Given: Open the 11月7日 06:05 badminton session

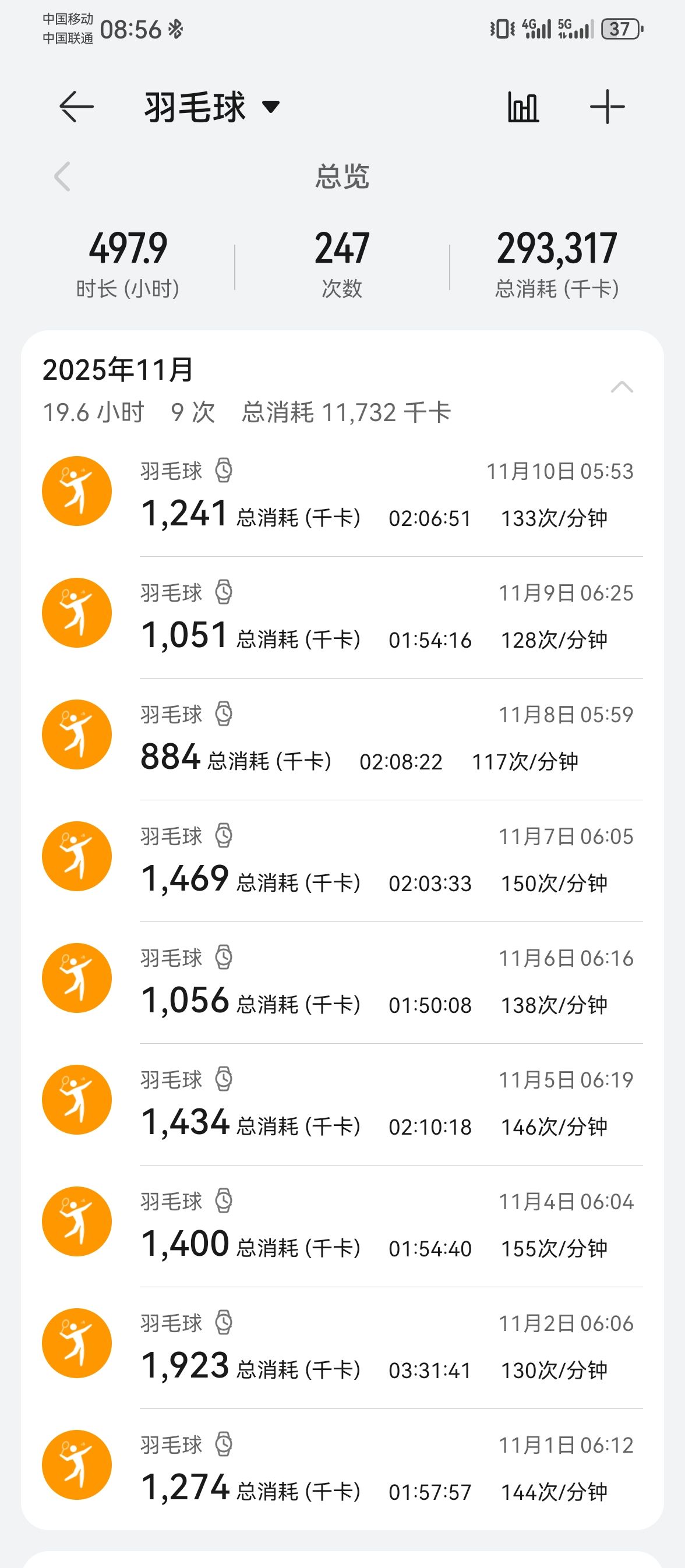Looking at the screenshot, I should coord(342,860).
